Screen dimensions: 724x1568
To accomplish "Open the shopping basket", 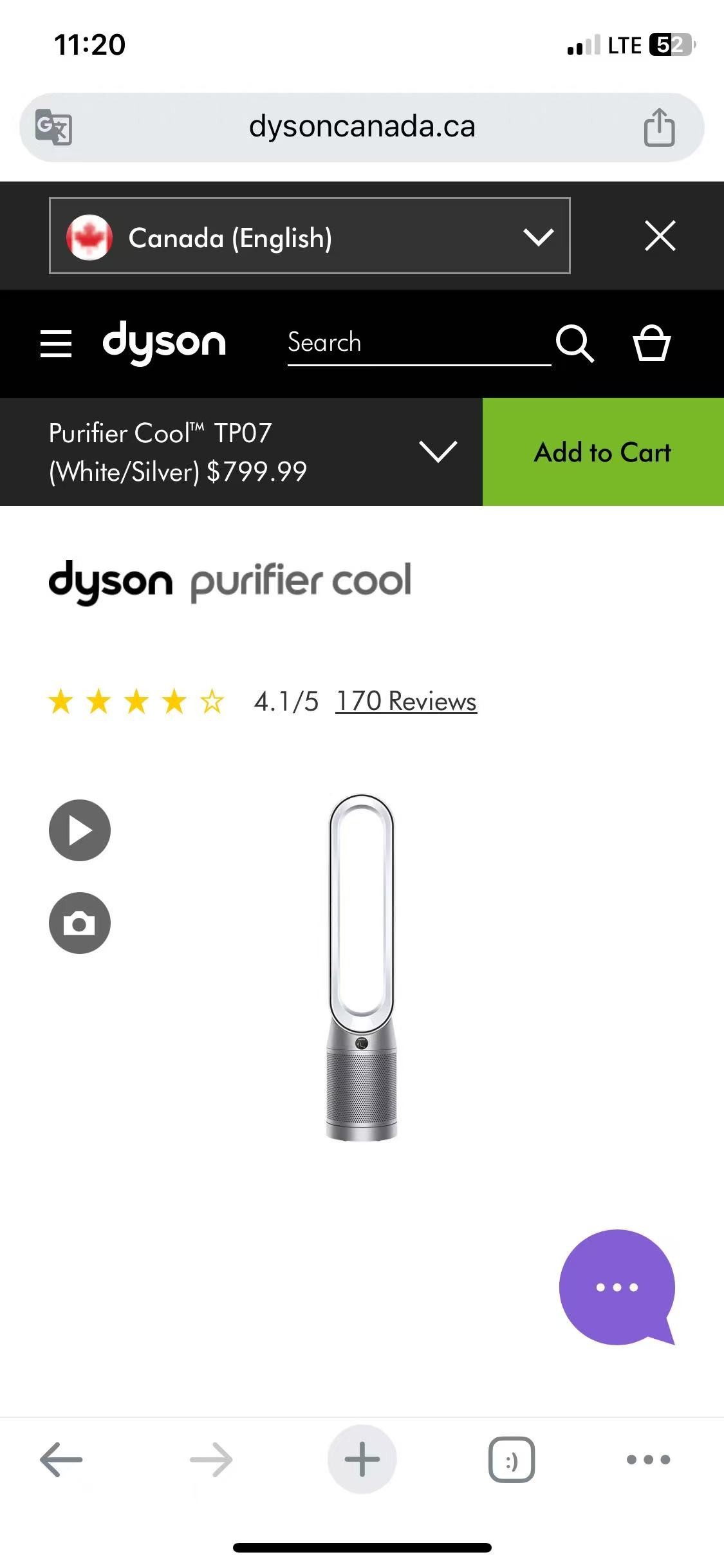I will click(652, 343).
